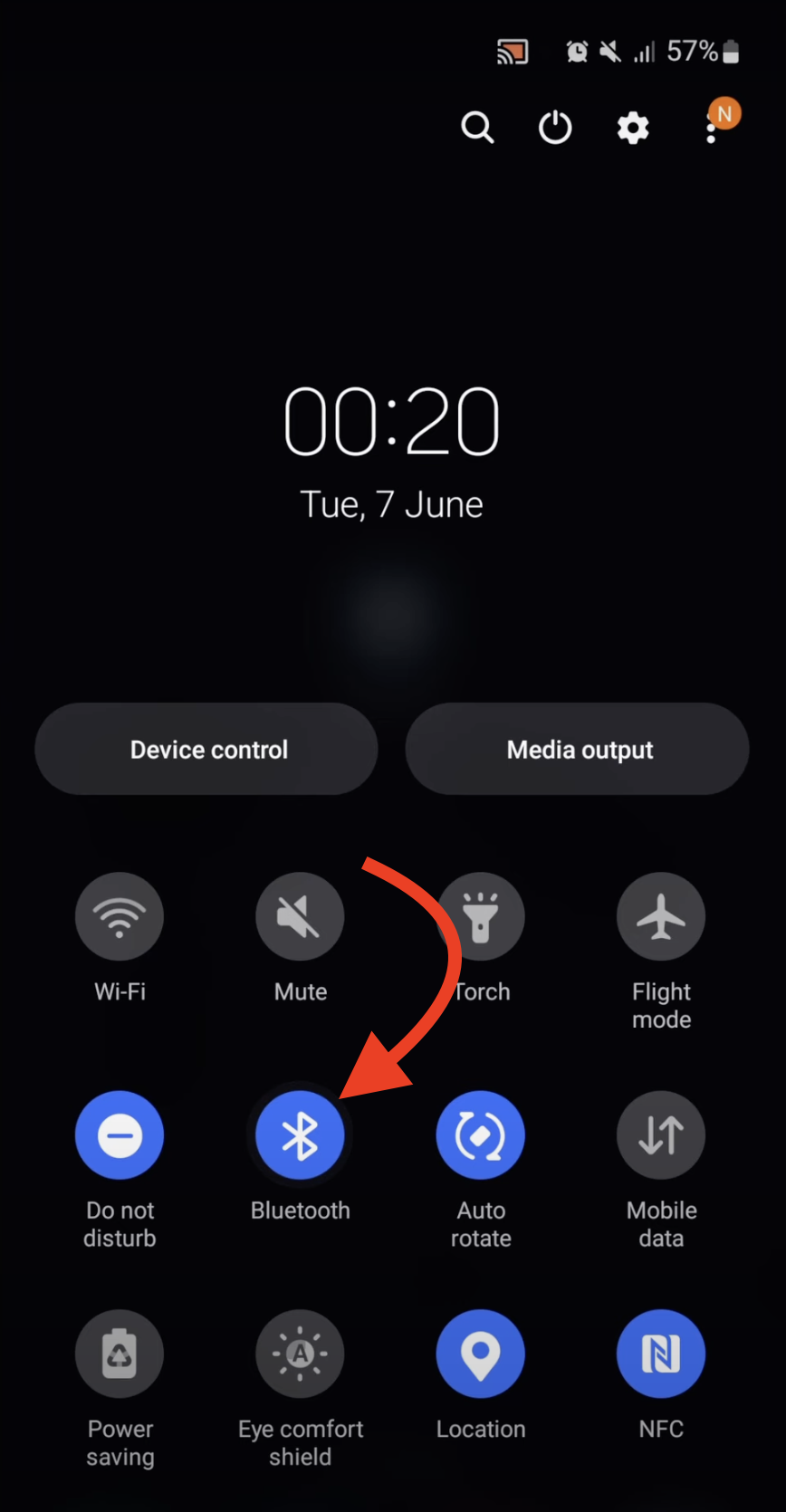The image size is (786, 1512).
Task: Open Media output
Action: [578, 749]
